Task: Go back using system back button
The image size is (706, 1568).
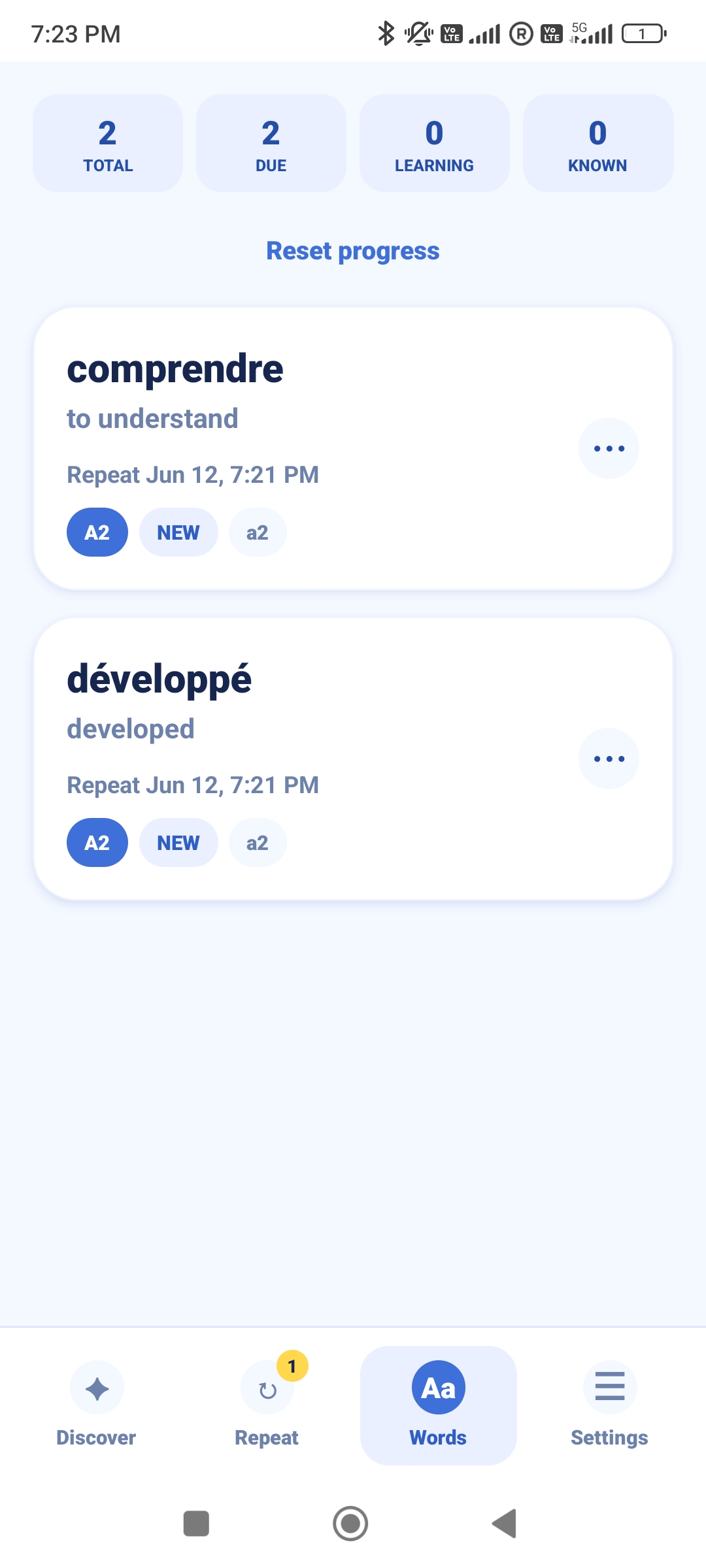Action: click(x=505, y=1524)
